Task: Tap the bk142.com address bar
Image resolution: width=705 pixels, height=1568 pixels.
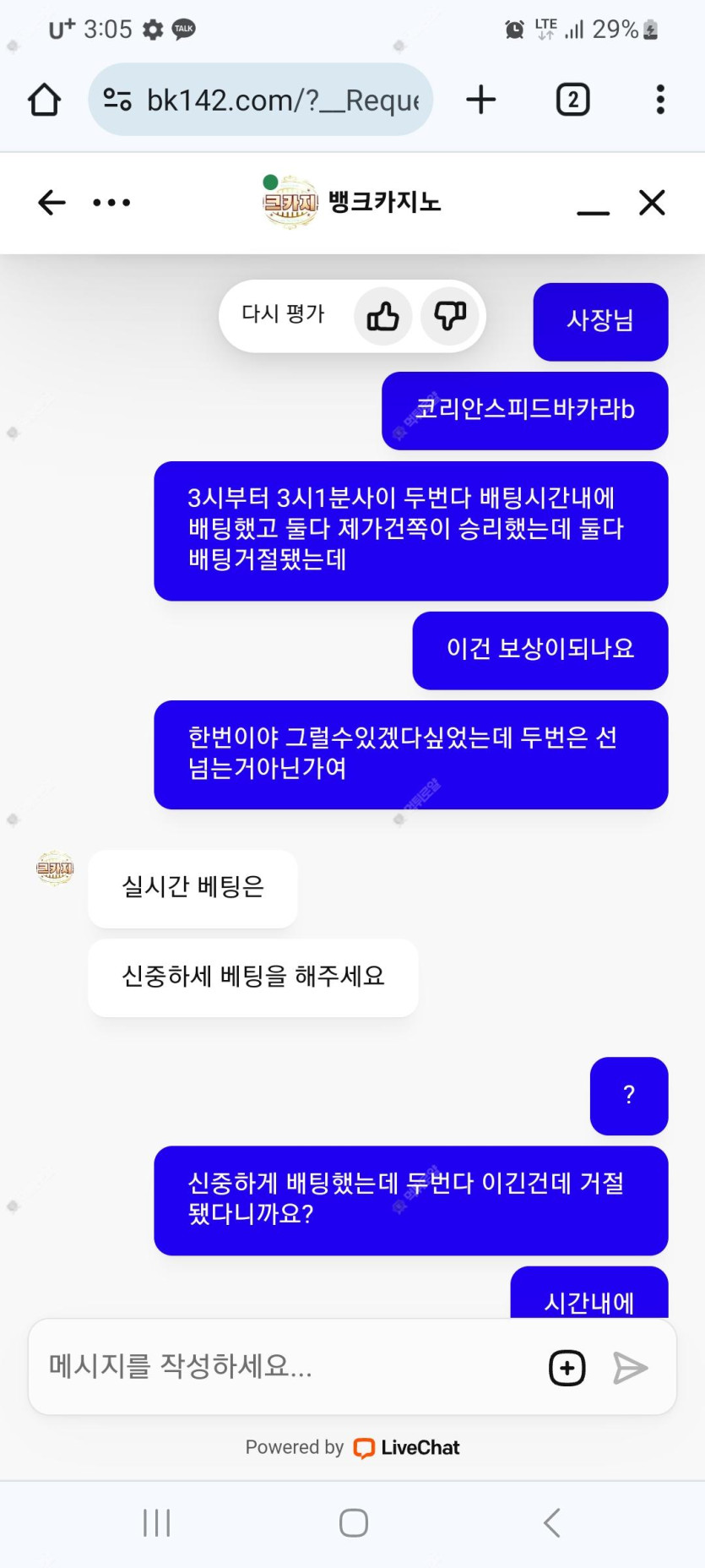Action: tap(260, 100)
